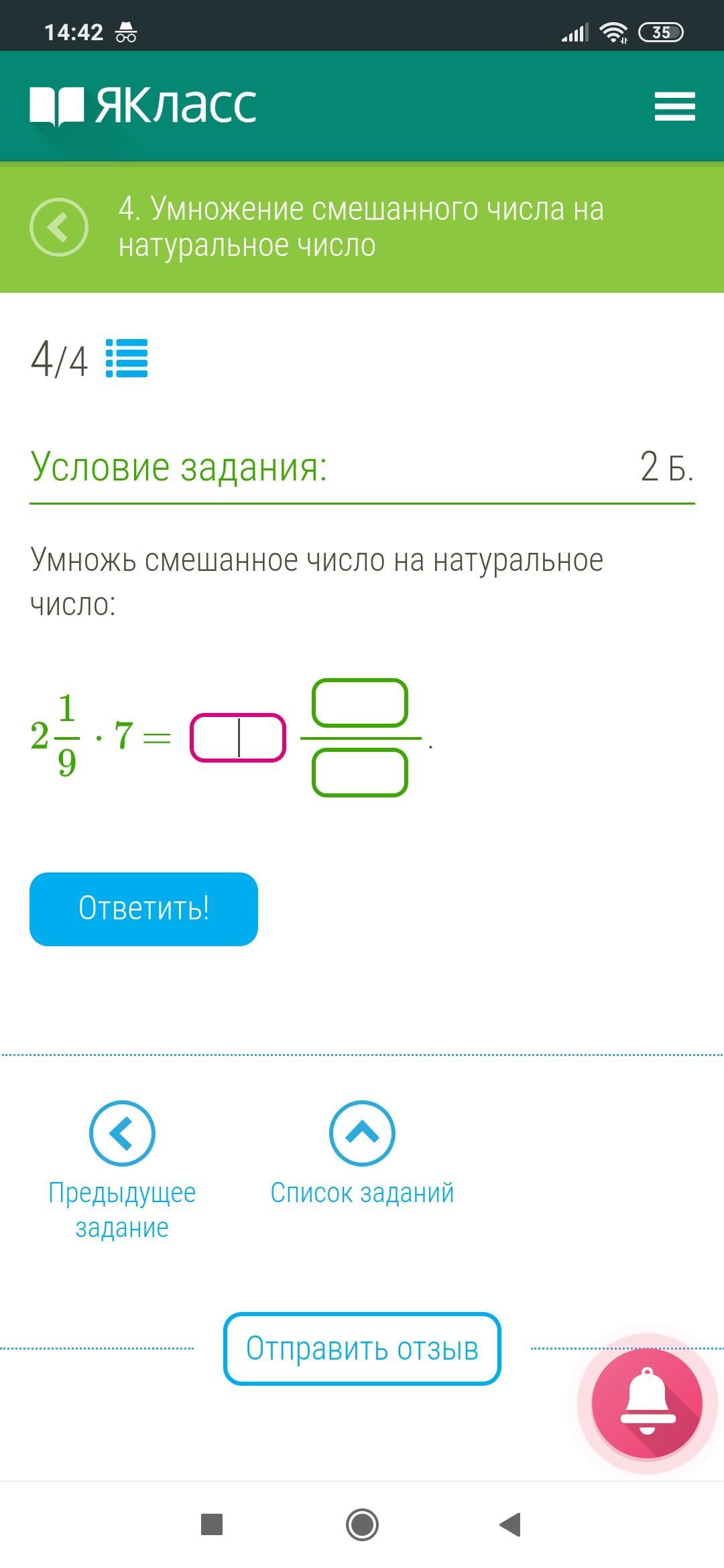This screenshot has height=1568, width=724.
Task: Open the pink notifications bell
Action: (647, 1403)
